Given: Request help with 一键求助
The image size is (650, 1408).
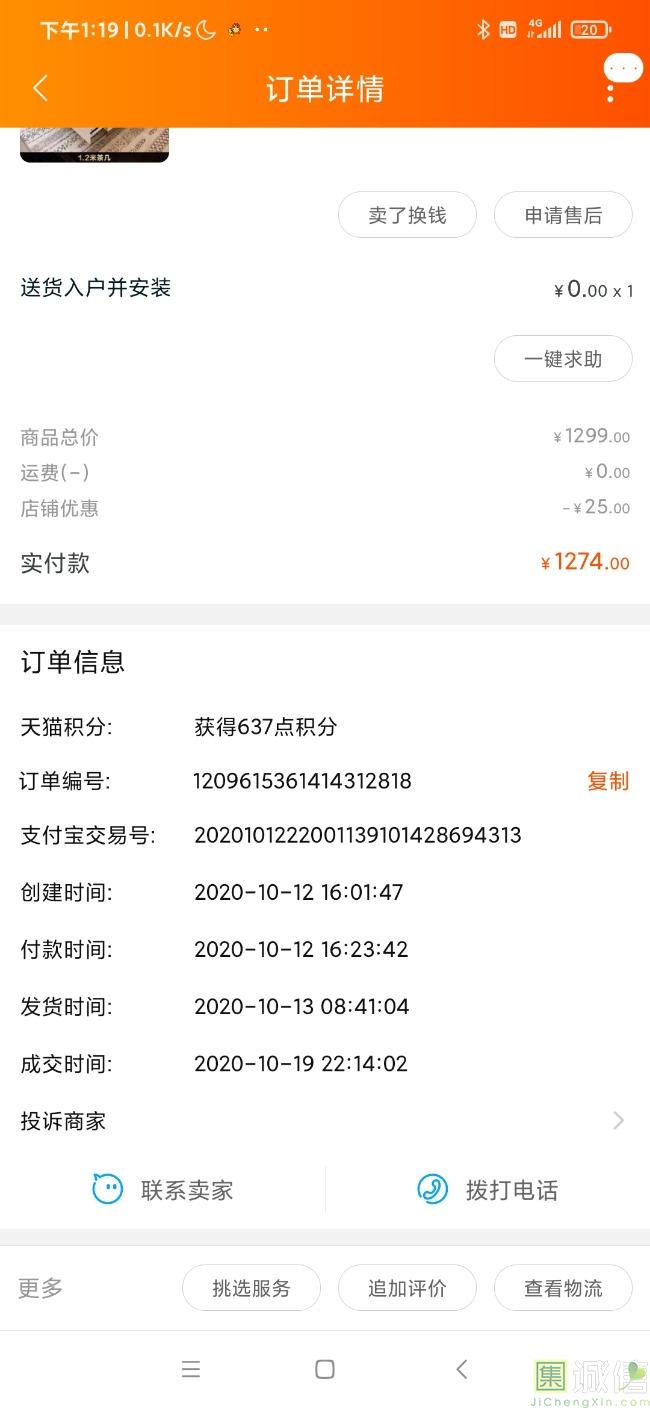Looking at the screenshot, I should coord(563,359).
